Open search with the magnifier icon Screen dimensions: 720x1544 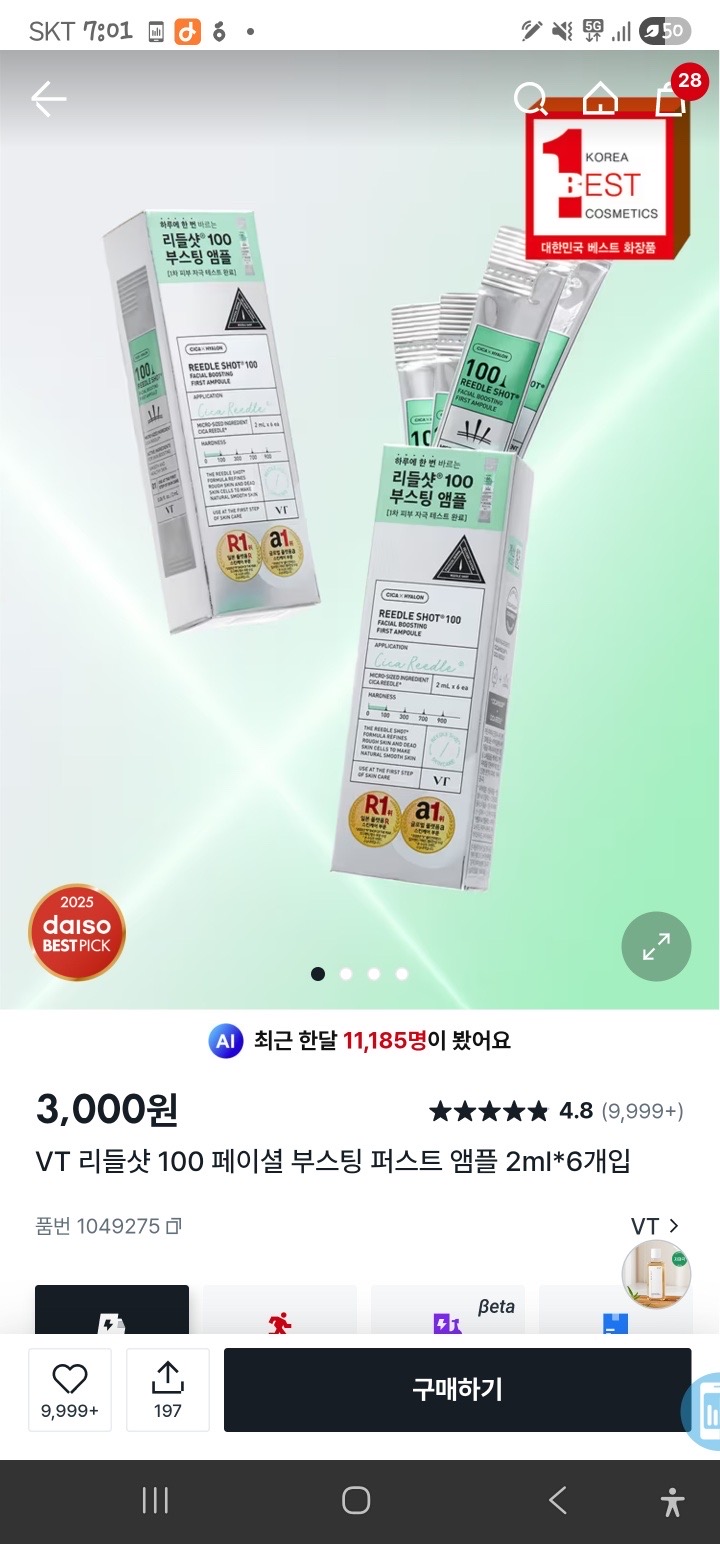tap(530, 98)
